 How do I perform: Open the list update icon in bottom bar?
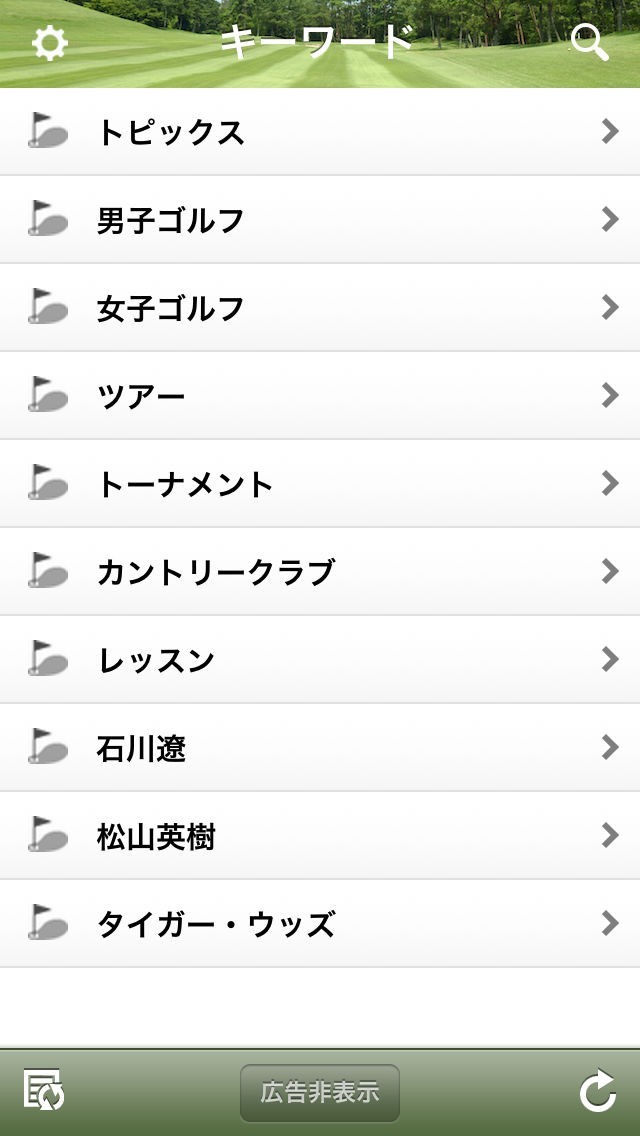[44, 1091]
